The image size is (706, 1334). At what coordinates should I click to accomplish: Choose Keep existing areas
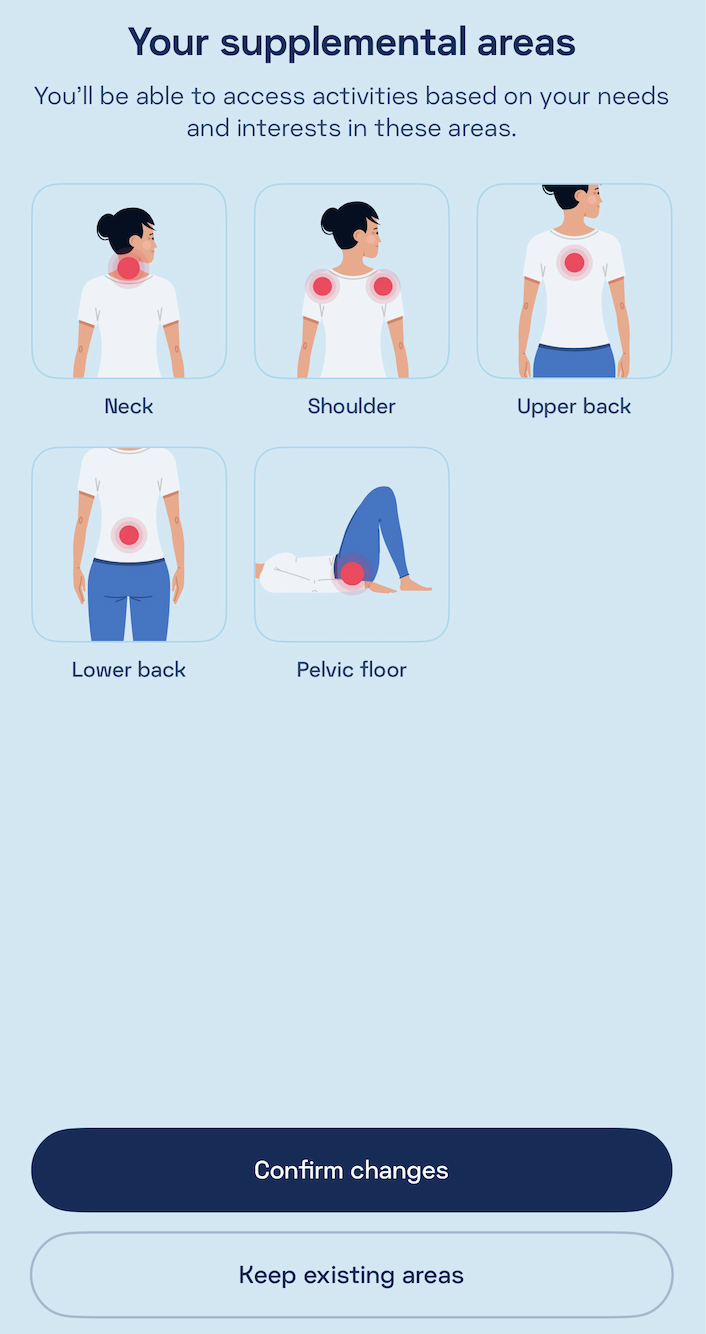351,1275
